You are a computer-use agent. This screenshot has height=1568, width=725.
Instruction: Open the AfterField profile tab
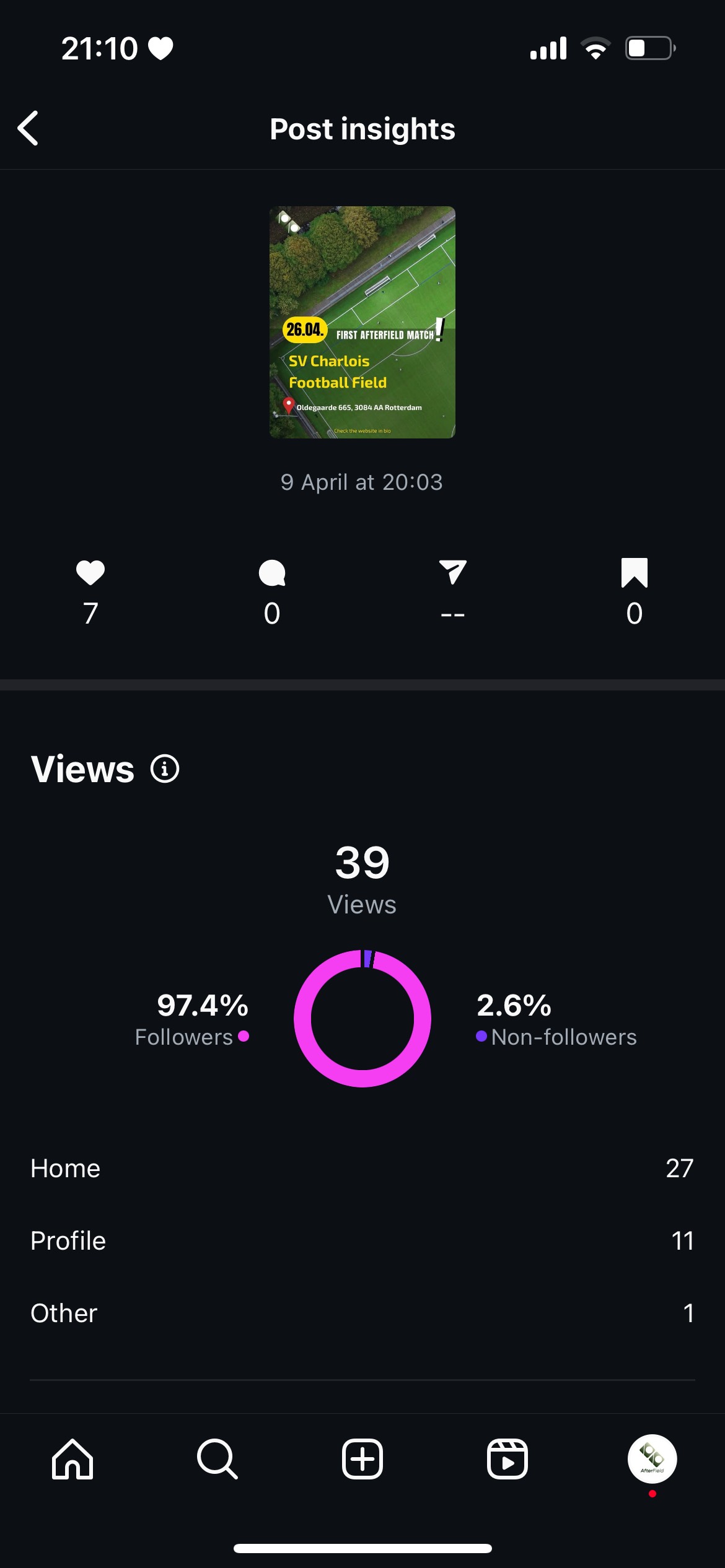pos(652,1459)
